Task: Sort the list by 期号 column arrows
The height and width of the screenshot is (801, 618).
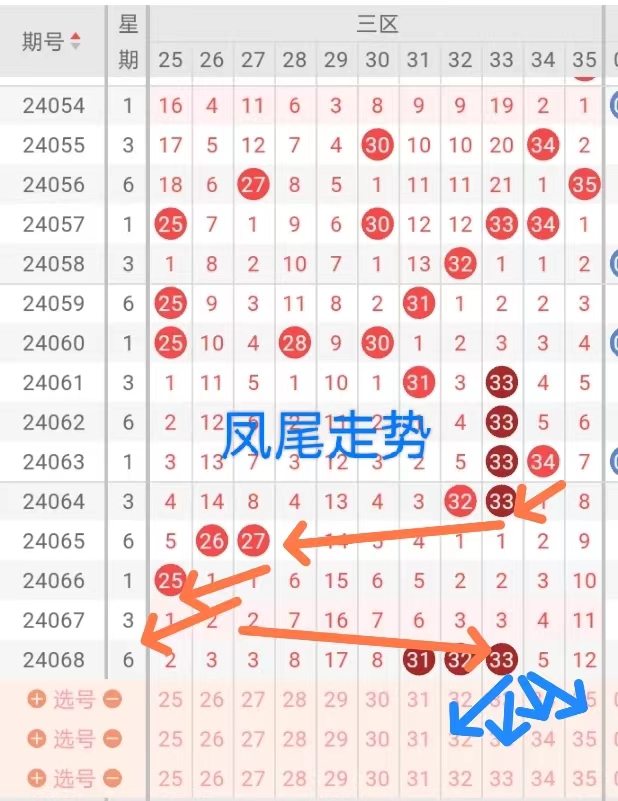Action: coord(75,41)
